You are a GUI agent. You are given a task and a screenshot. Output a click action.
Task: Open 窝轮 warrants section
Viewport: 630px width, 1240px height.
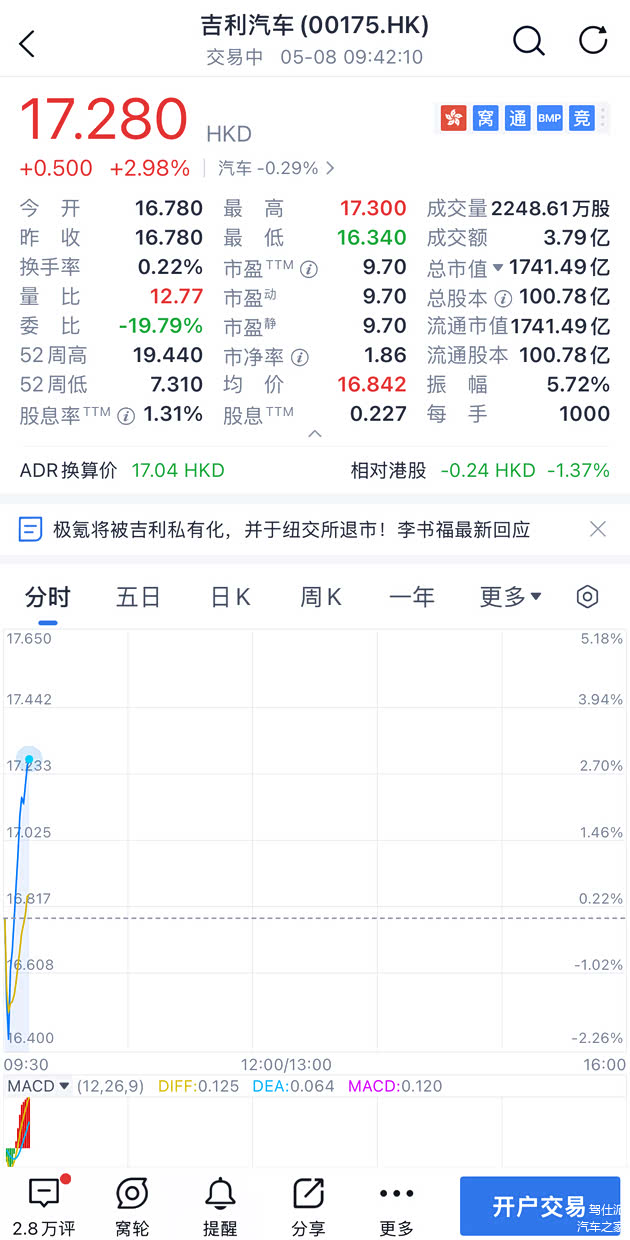point(132,1206)
